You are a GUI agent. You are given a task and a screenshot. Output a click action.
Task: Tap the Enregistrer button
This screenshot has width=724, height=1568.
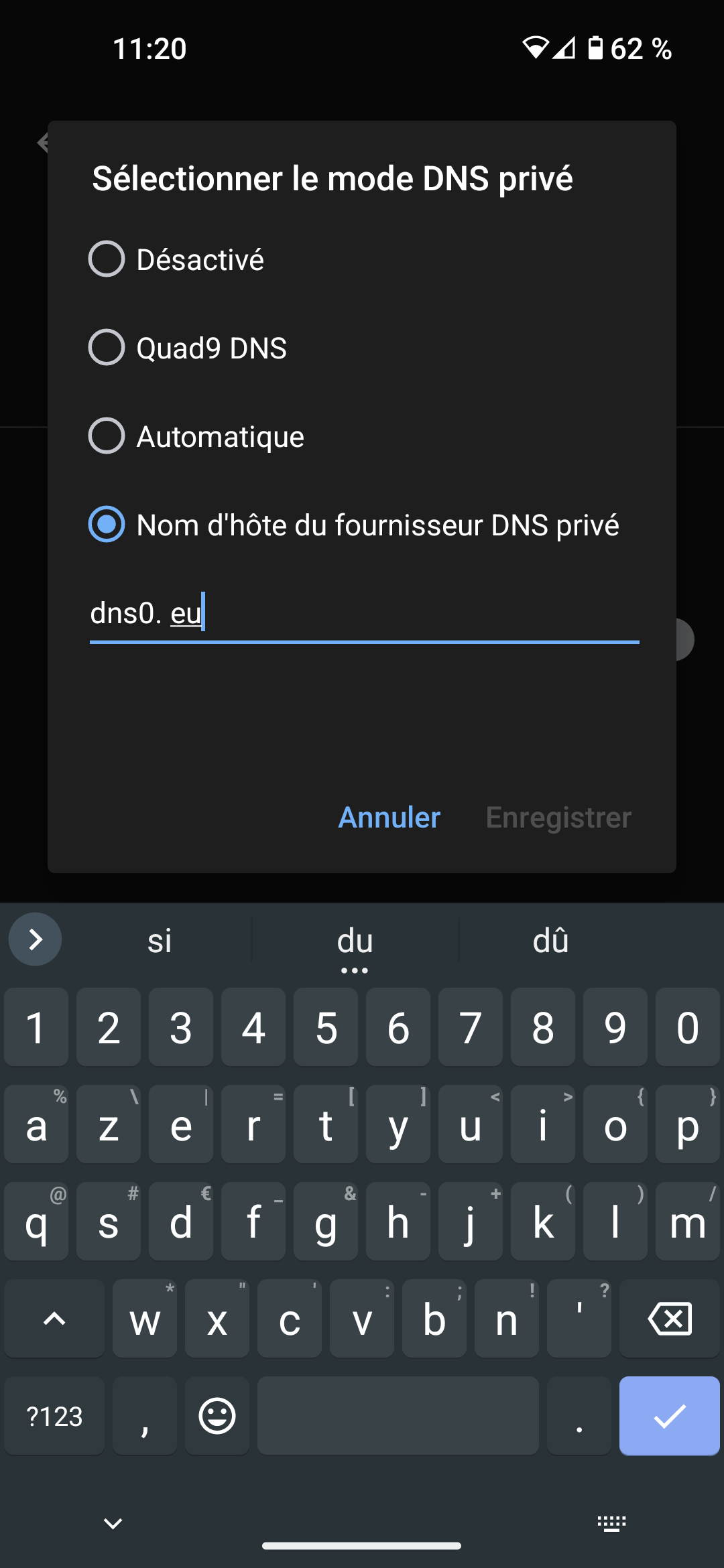558,817
